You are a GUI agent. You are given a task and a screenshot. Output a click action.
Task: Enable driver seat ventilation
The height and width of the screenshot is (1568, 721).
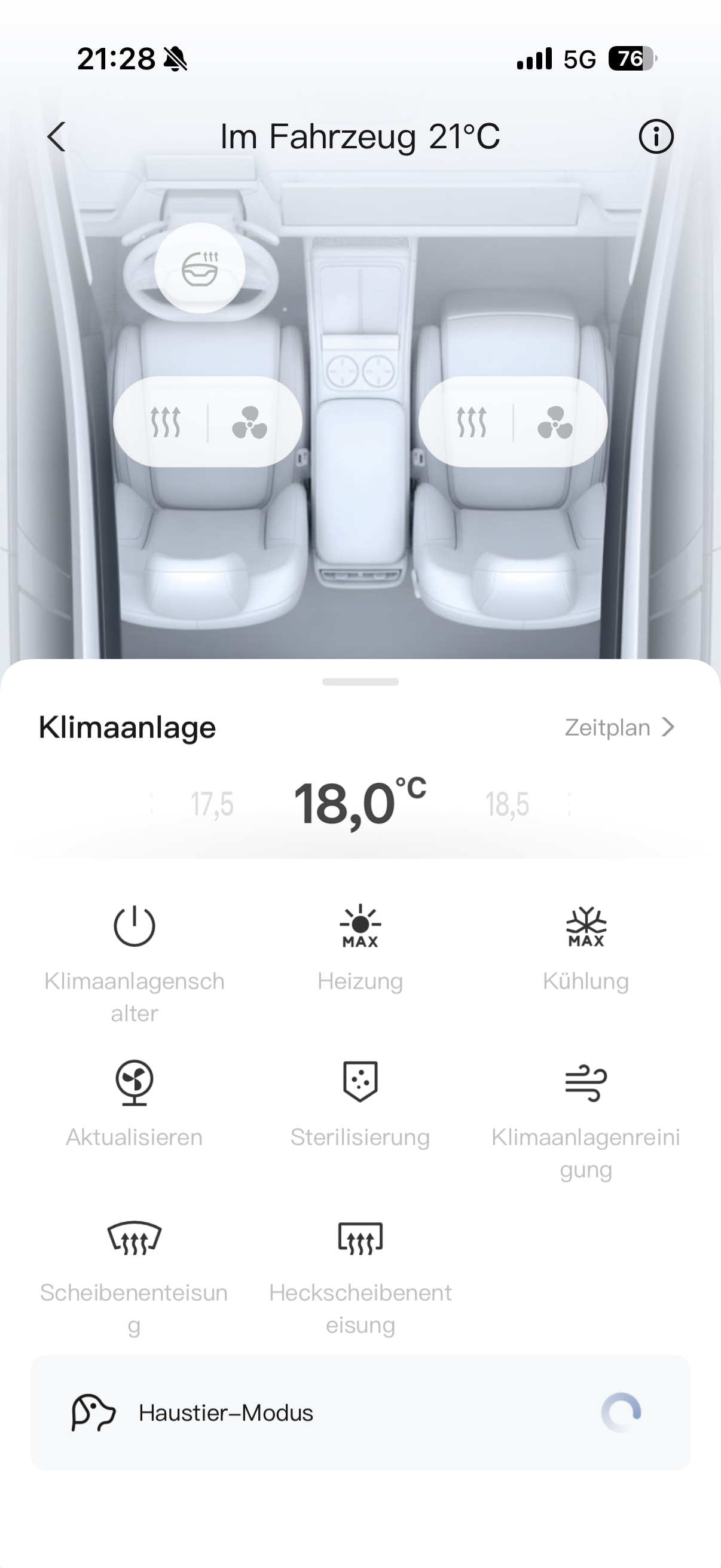point(249,422)
